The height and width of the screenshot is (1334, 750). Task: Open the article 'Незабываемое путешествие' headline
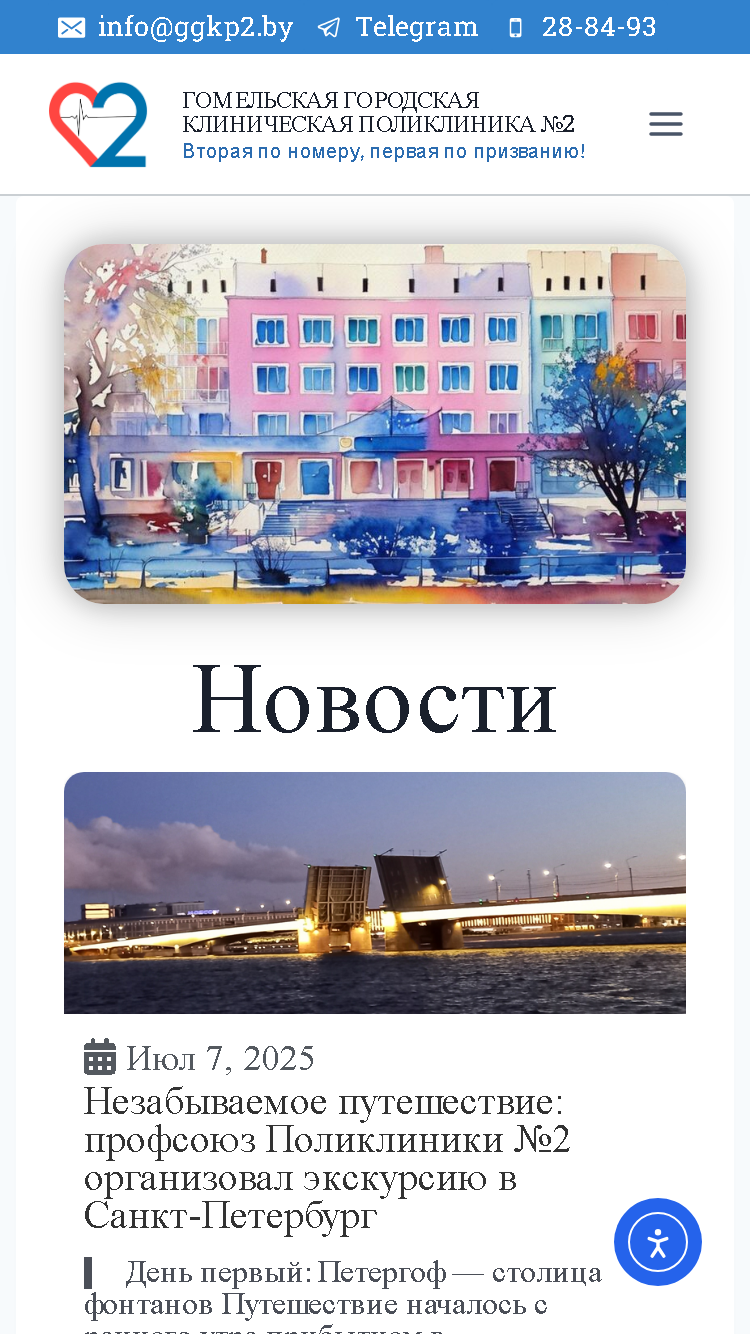tap(327, 1159)
